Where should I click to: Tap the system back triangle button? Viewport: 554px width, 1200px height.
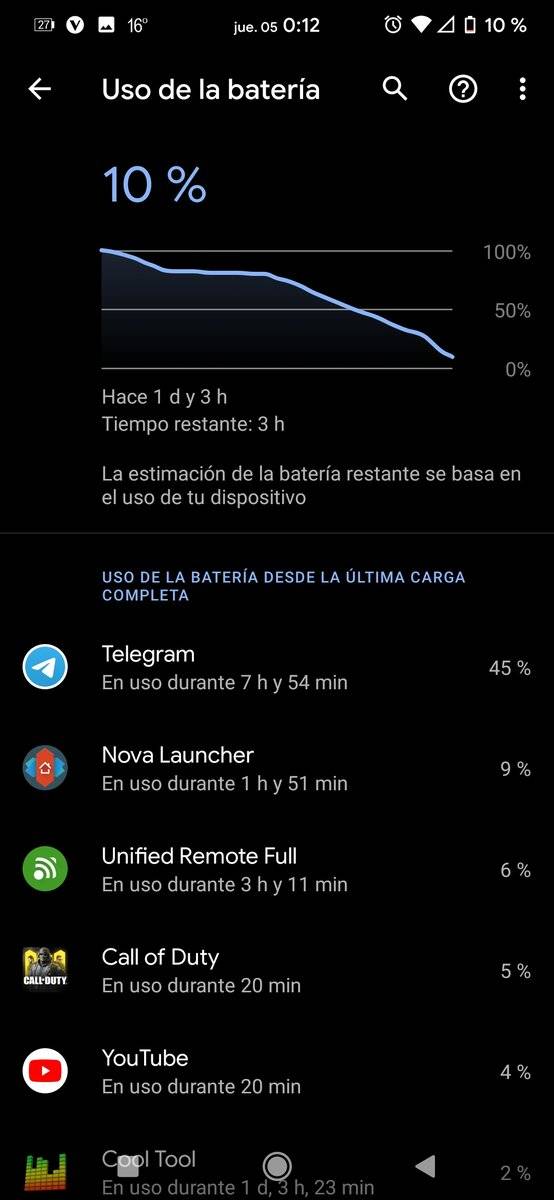coord(425,1165)
